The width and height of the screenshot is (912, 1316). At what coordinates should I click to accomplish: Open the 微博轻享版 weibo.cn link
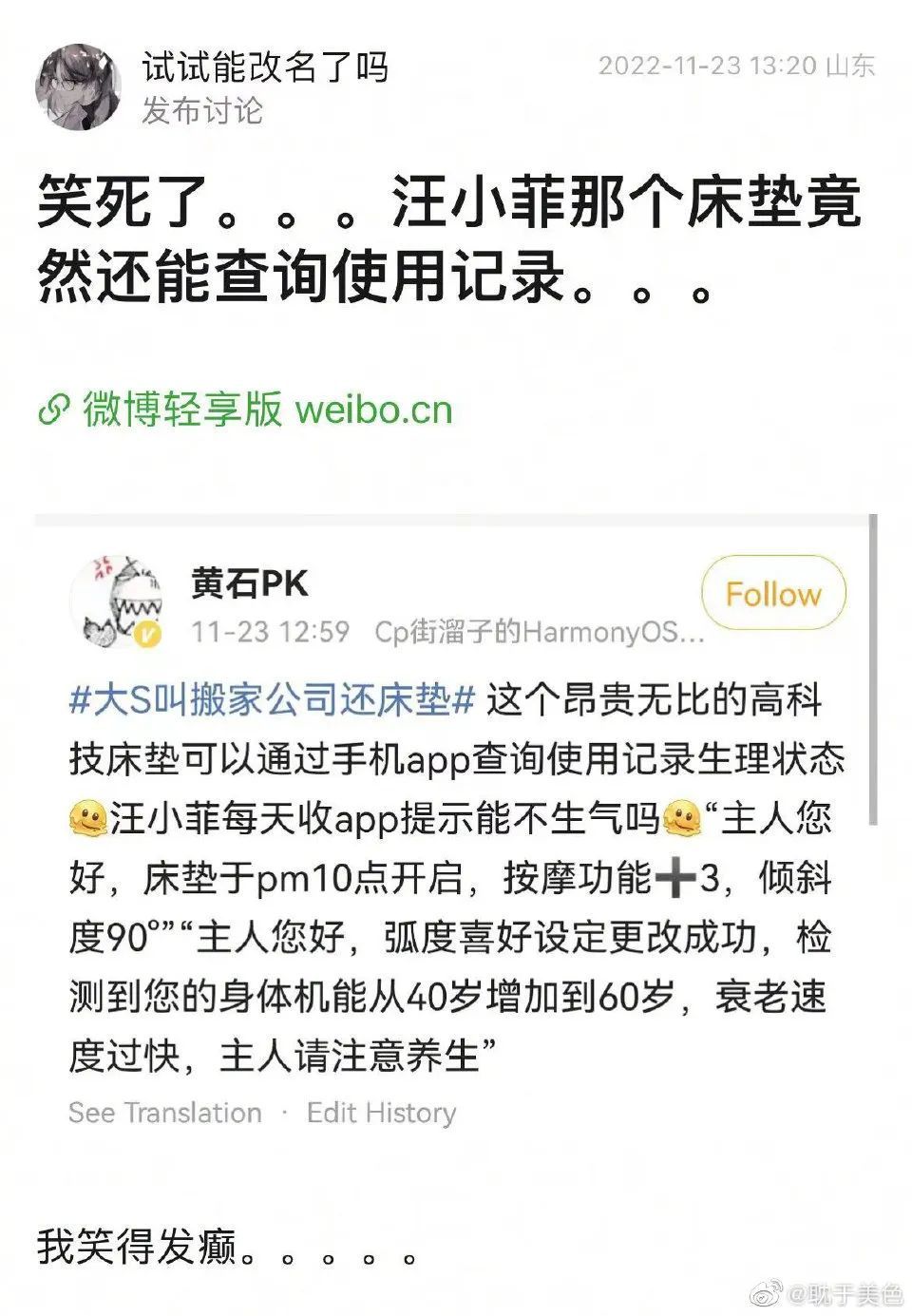(x=245, y=410)
